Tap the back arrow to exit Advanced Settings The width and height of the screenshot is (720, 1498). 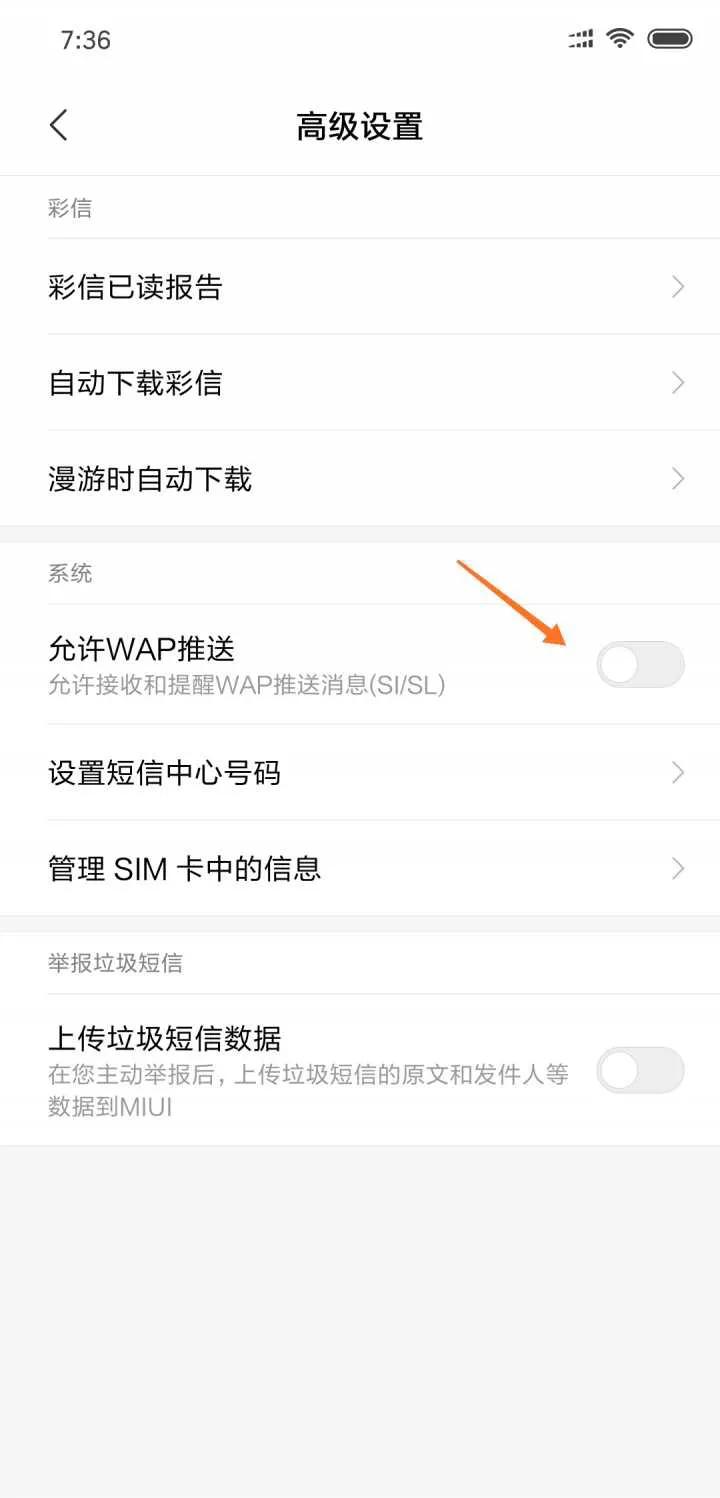[57, 125]
